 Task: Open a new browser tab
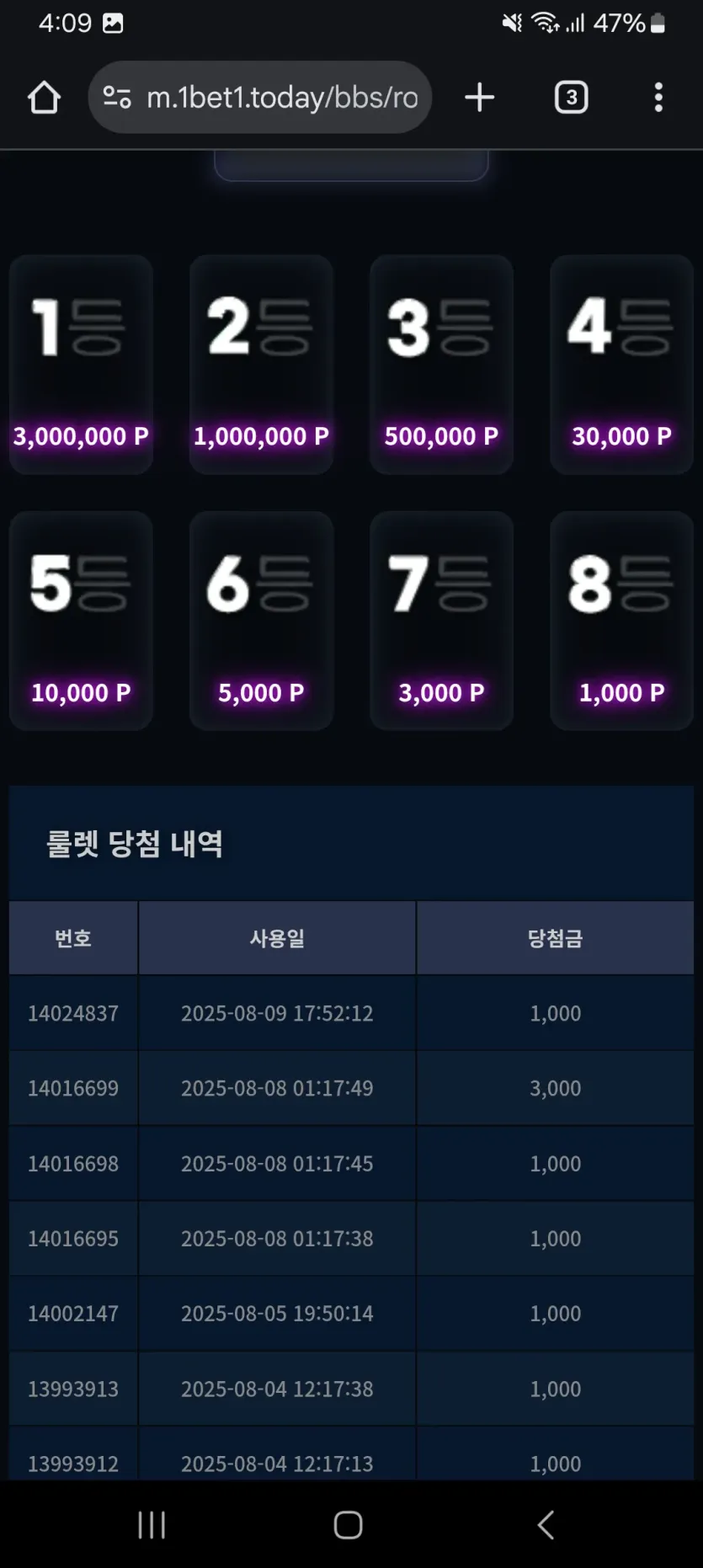coord(479,98)
